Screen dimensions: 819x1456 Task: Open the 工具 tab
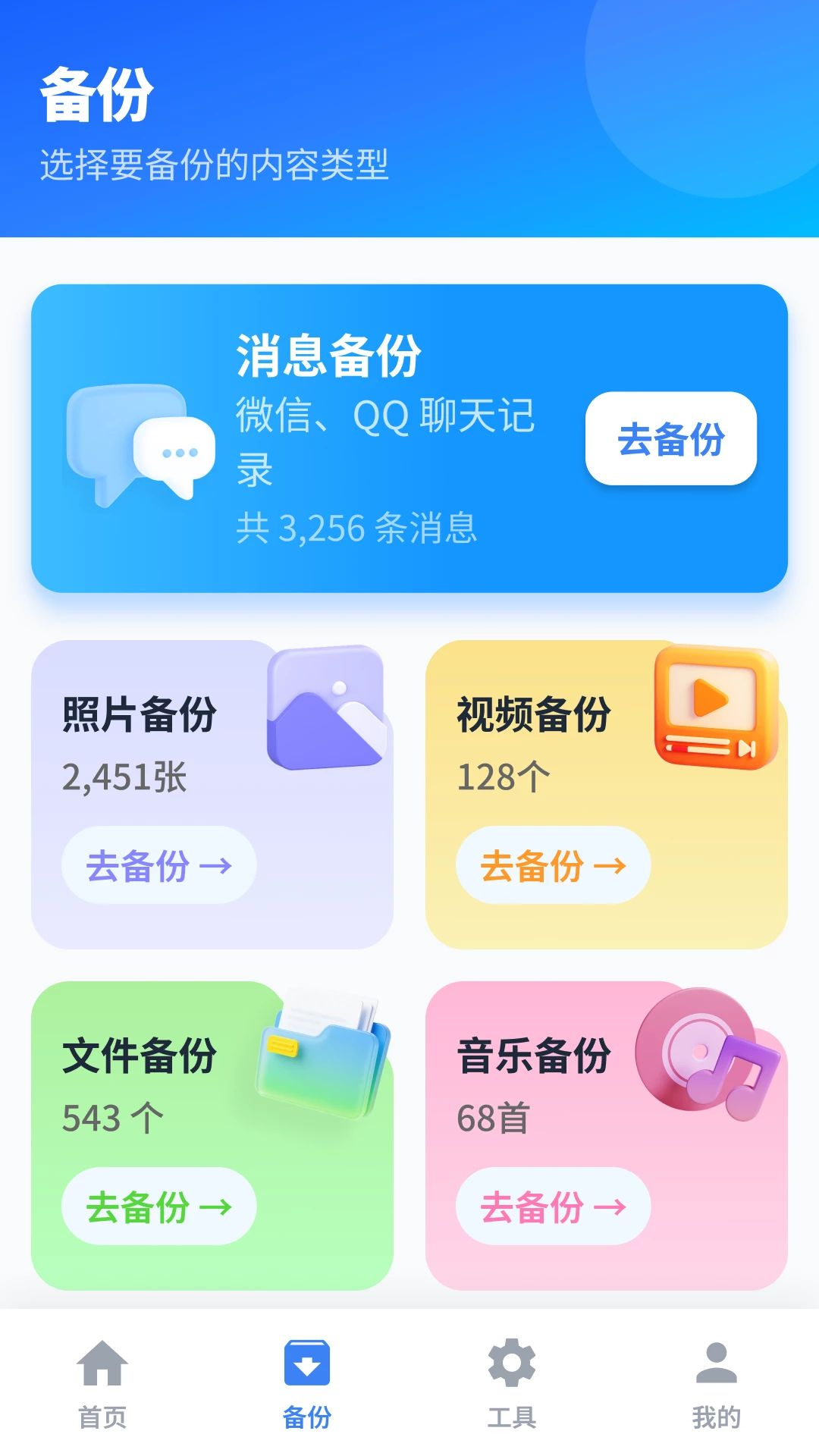[x=512, y=1383]
